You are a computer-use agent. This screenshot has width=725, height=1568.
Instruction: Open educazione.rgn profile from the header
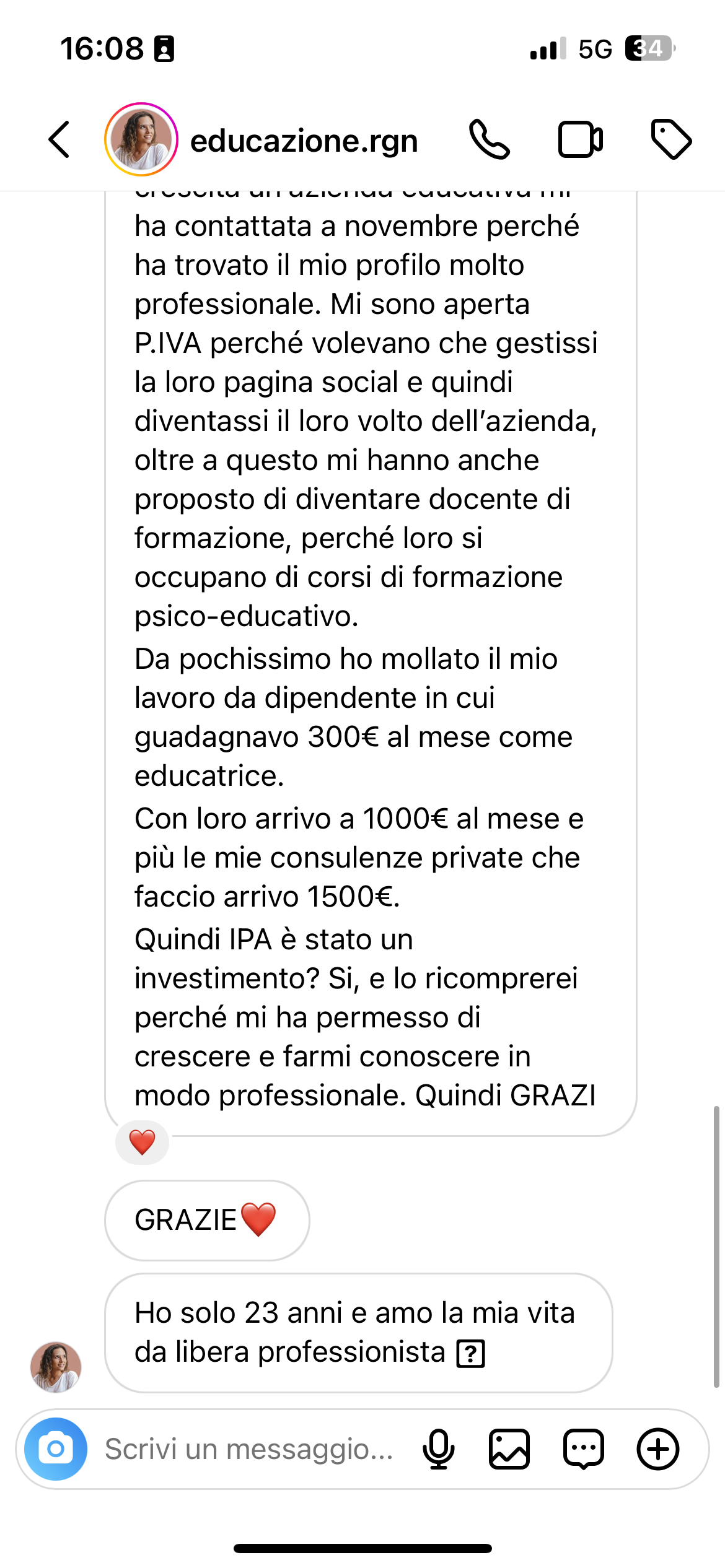(x=304, y=141)
